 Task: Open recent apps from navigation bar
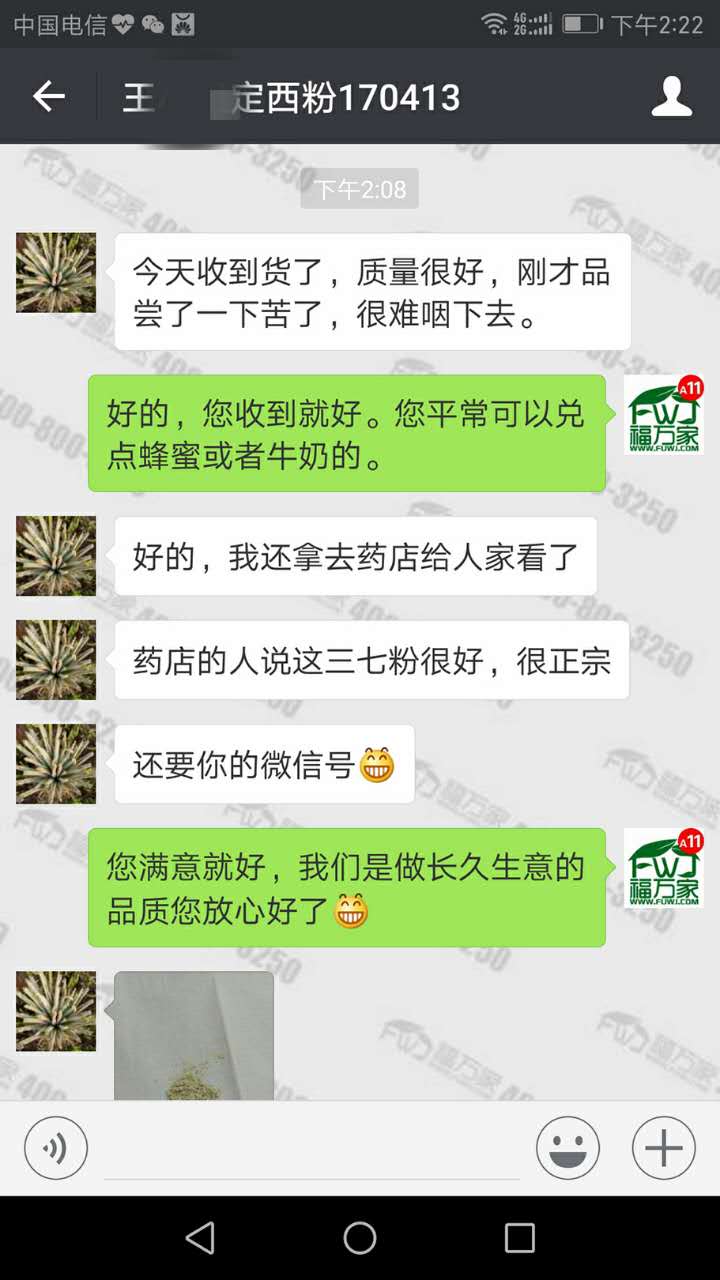tap(519, 1238)
